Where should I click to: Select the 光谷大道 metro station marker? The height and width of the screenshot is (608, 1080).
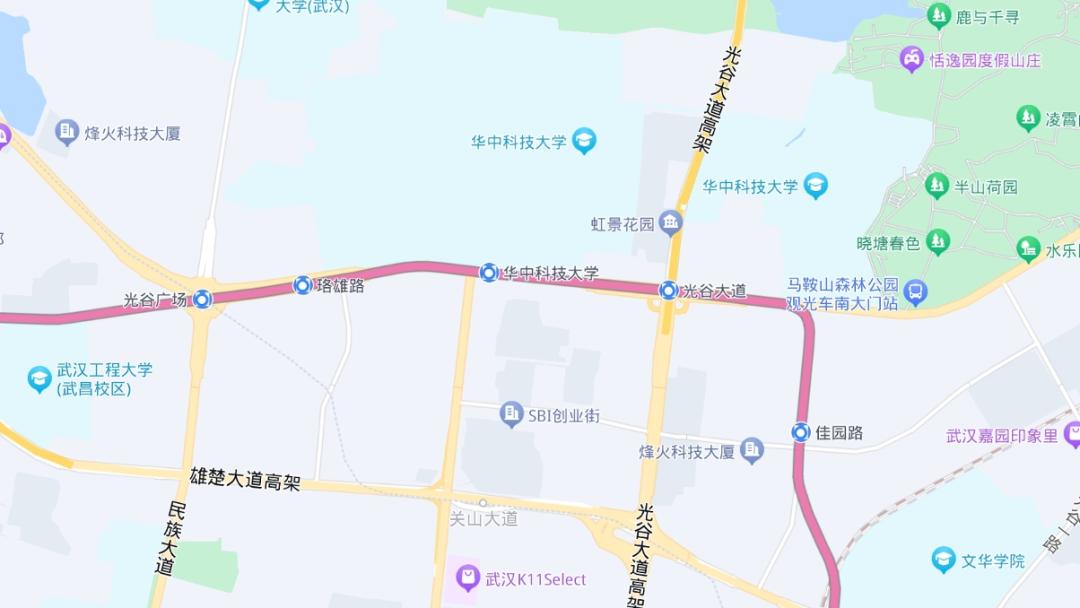[x=668, y=290]
